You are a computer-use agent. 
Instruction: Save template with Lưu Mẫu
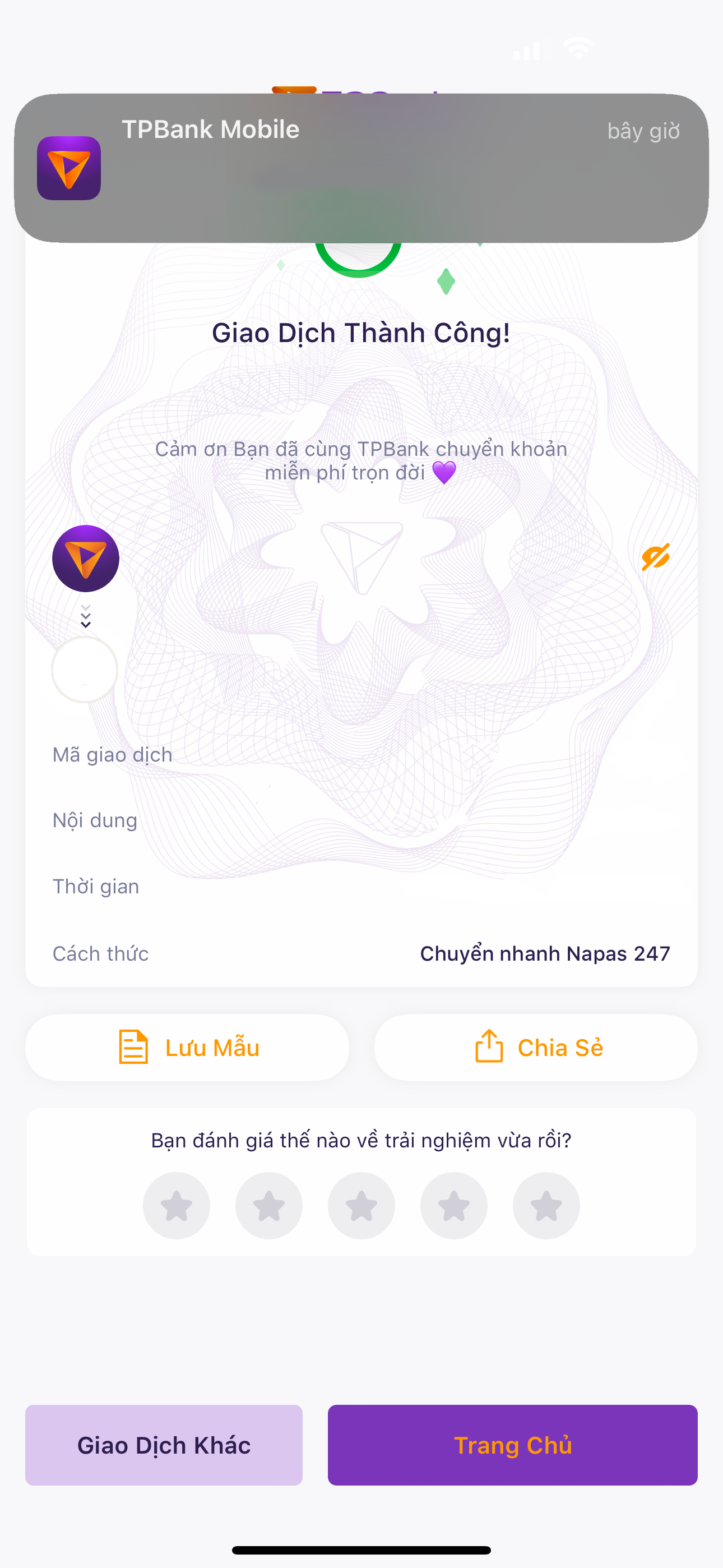187,1048
